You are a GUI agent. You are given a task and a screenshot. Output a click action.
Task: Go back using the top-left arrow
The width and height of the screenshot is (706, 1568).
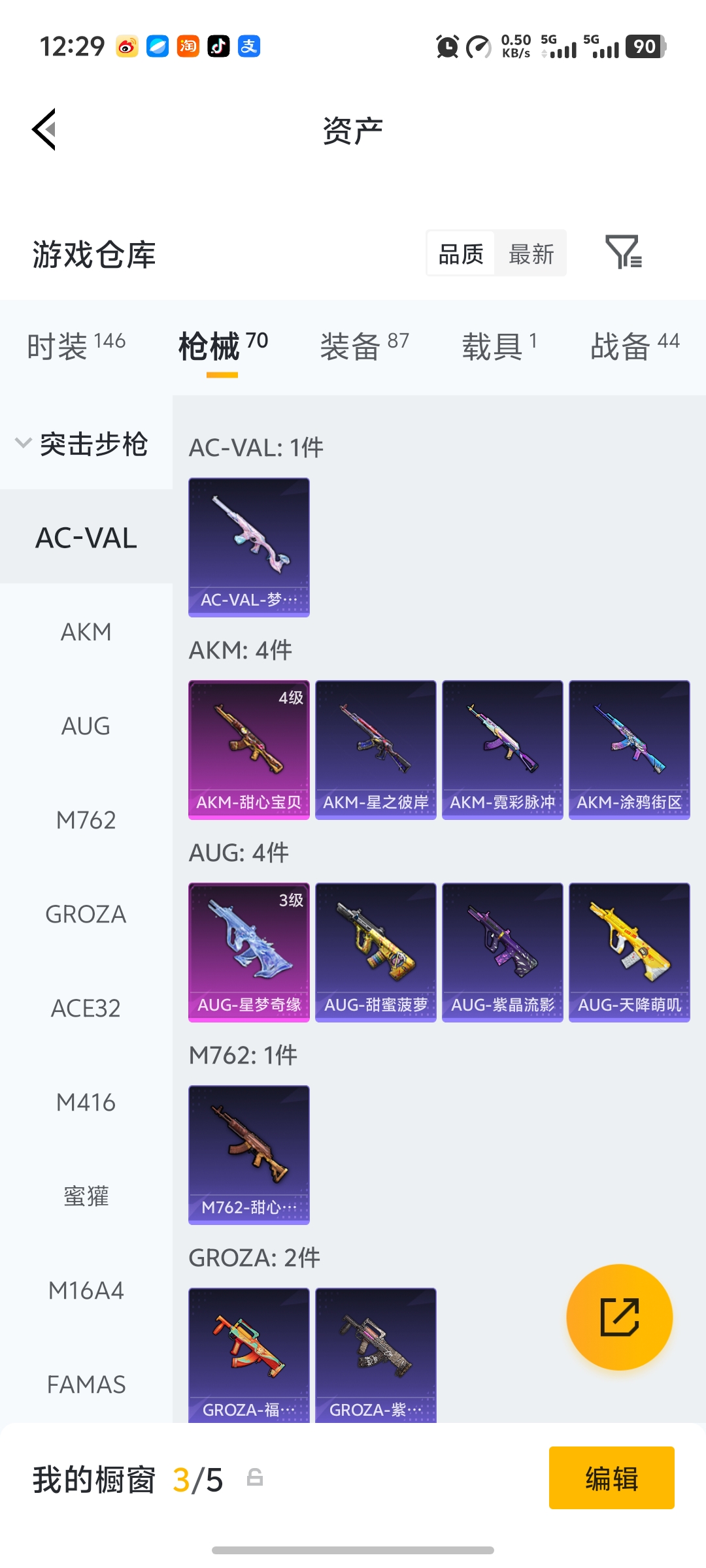pos(44,129)
